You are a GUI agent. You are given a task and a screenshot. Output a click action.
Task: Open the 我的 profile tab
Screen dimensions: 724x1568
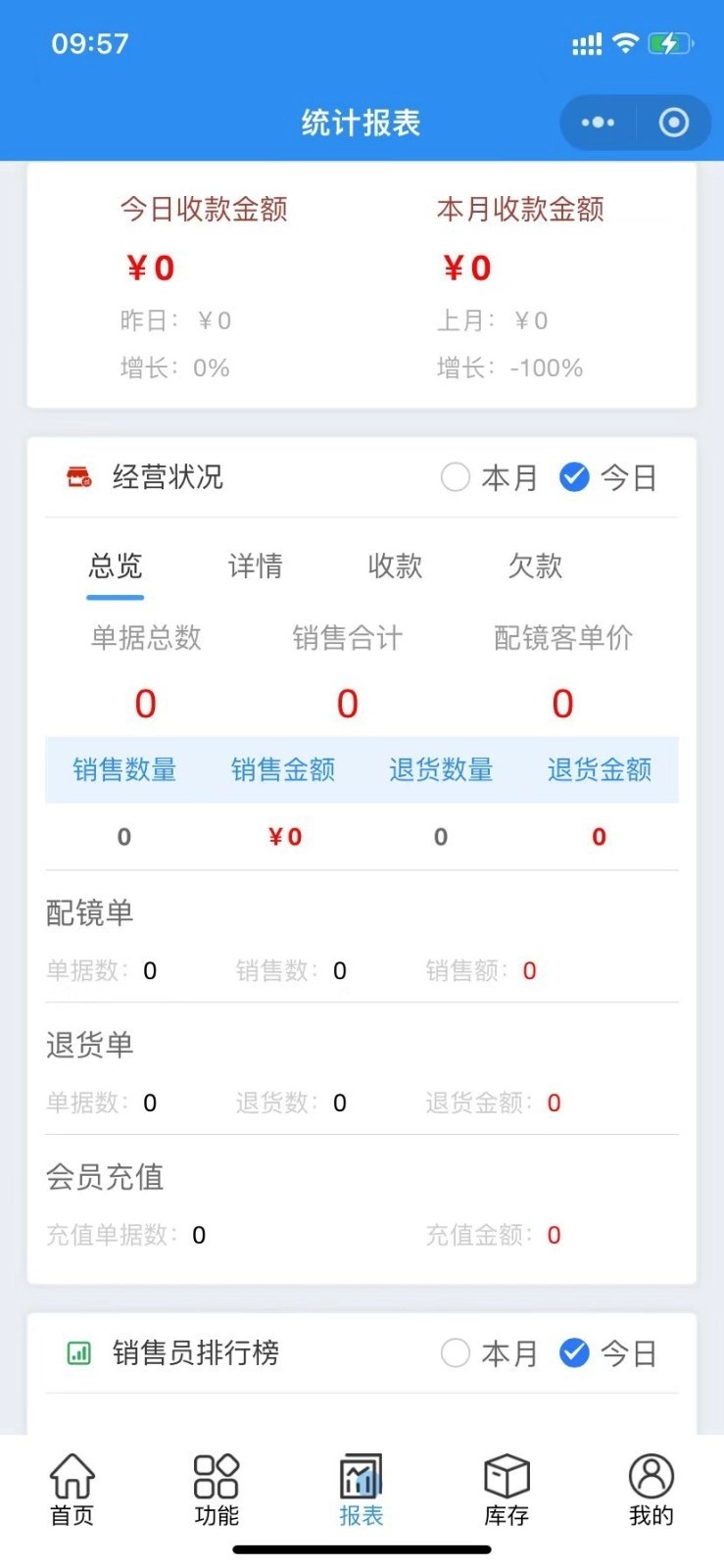(x=651, y=1490)
